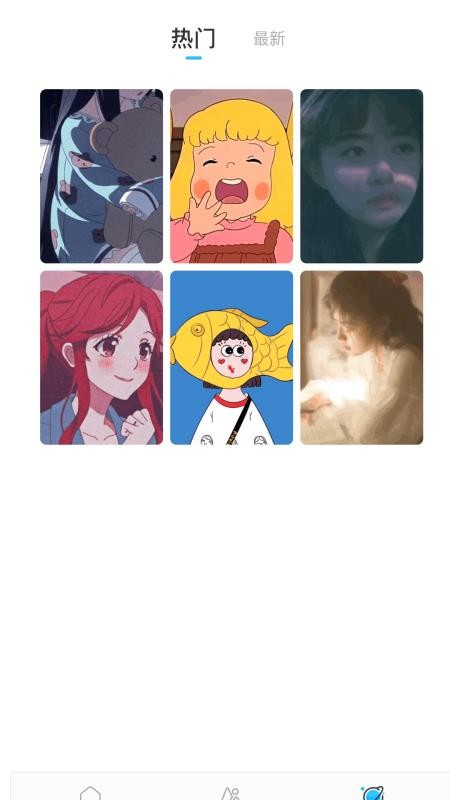The height and width of the screenshot is (800, 450).
Task: Open the warm-toned girl reading image
Action: point(362,358)
